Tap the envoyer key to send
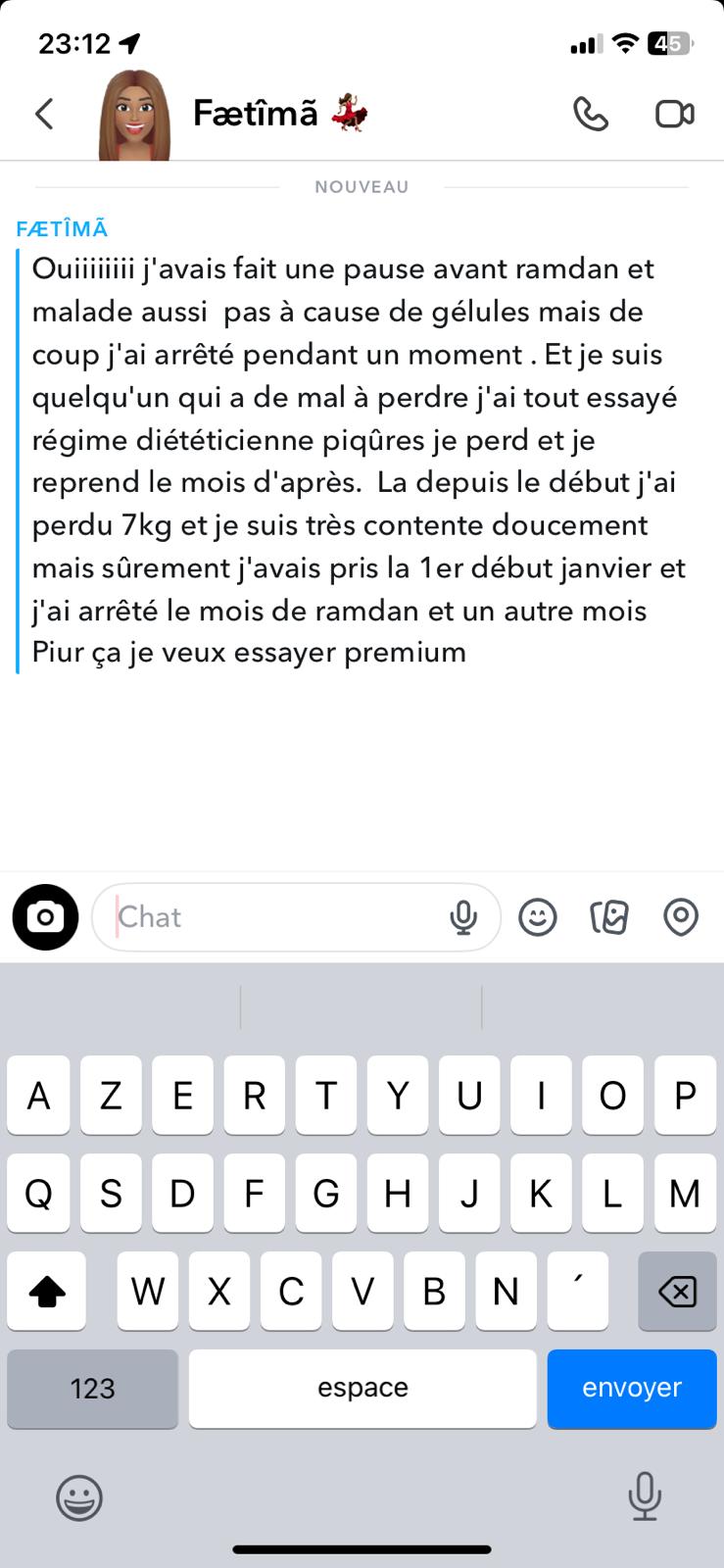The image size is (724, 1568). click(632, 1389)
